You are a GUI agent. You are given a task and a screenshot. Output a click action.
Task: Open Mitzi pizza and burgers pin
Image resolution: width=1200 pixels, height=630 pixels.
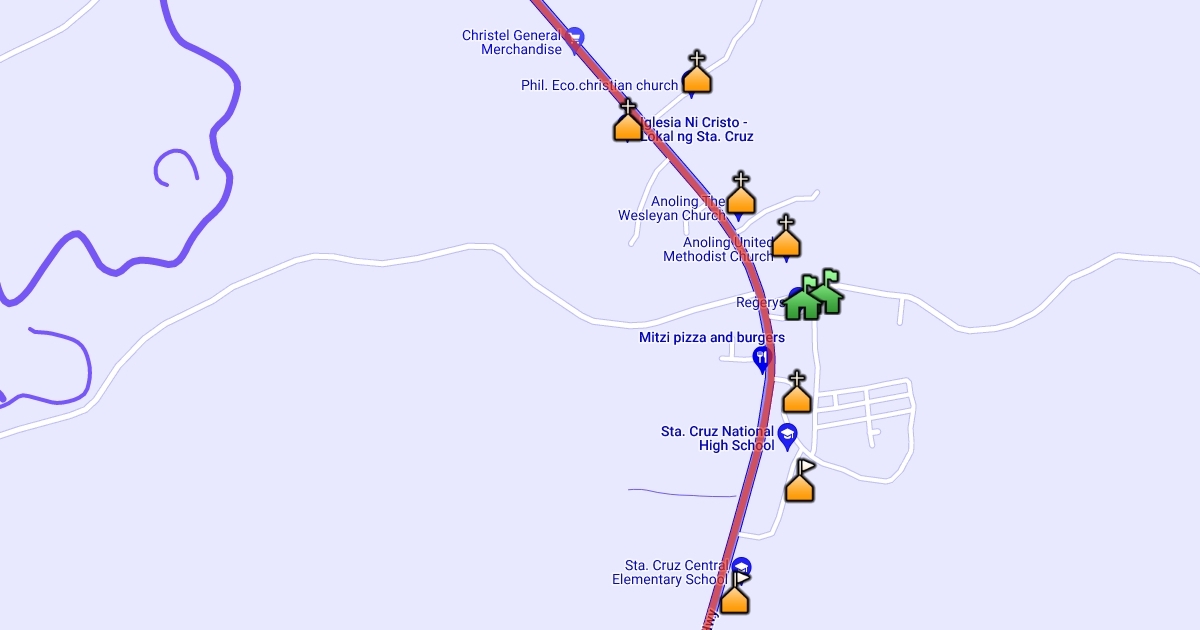[x=762, y=356]
